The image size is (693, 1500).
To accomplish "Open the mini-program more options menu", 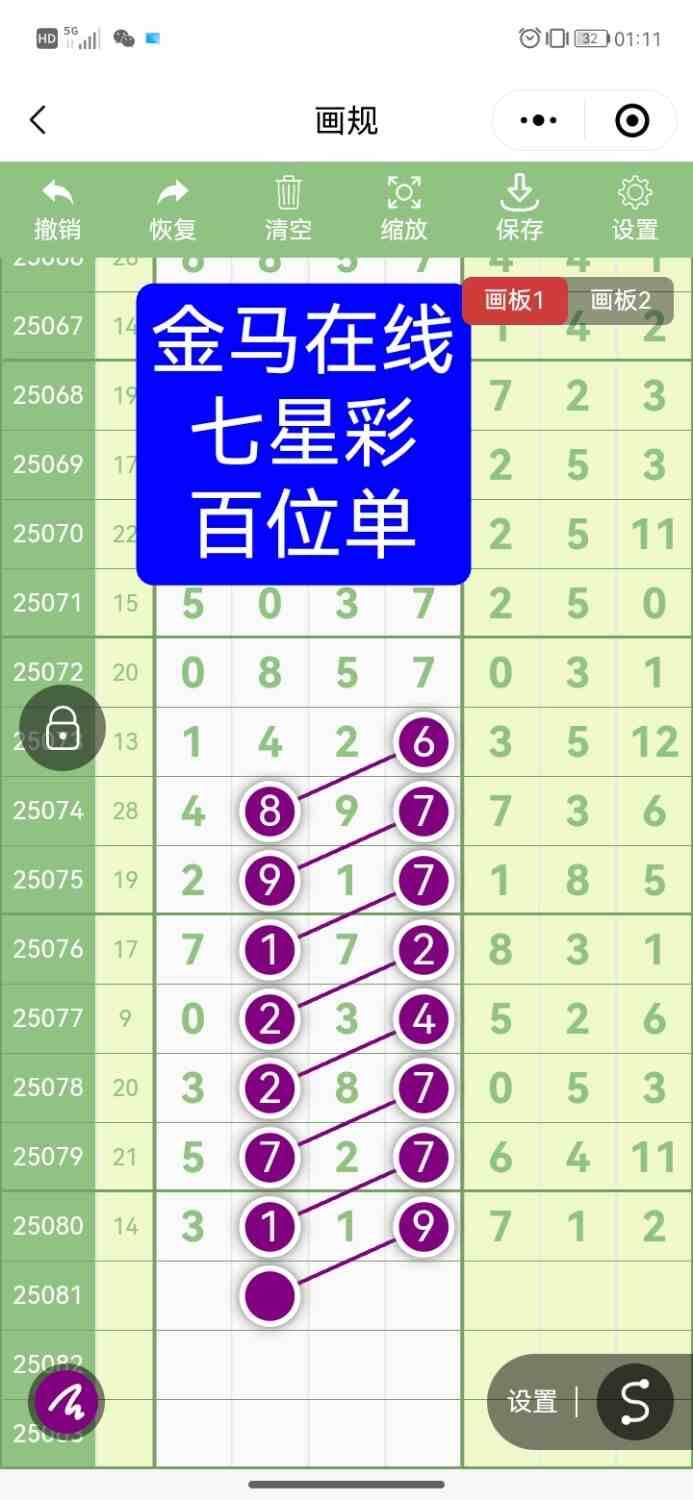I will point(539,121).
